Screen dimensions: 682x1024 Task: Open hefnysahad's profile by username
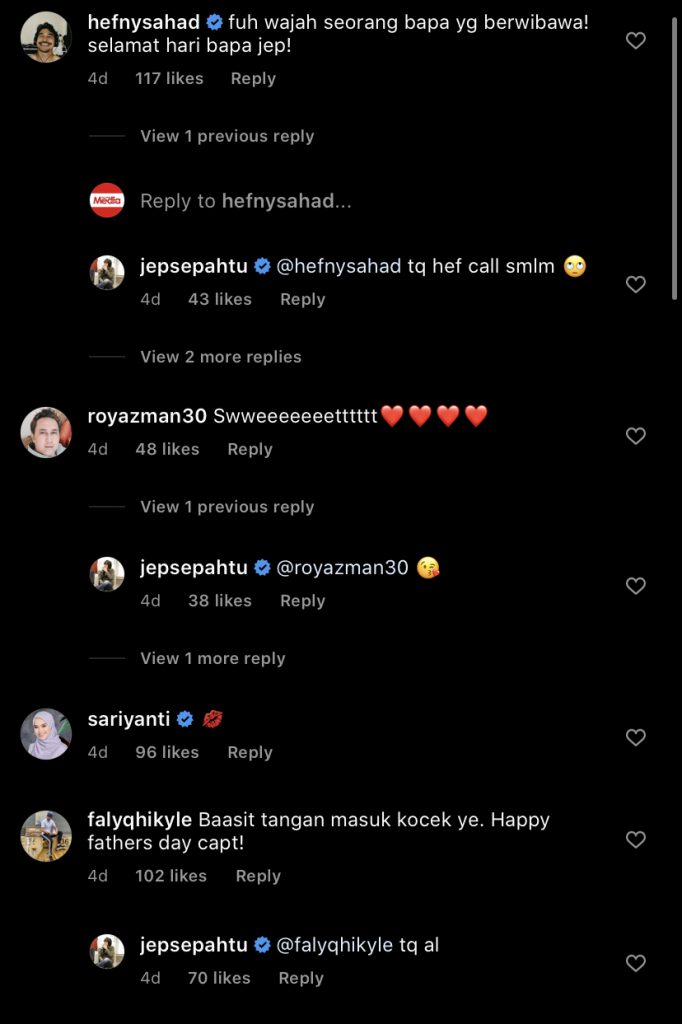tap(144, 22)
